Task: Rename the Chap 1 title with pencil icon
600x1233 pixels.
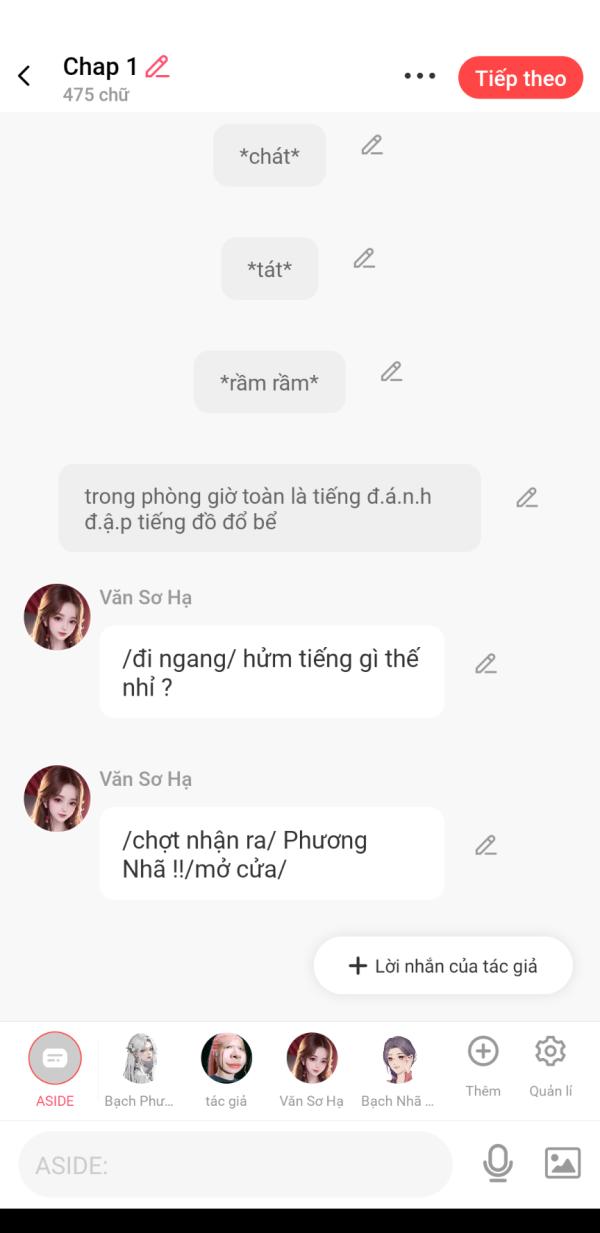Action: (x=157, y=67)
